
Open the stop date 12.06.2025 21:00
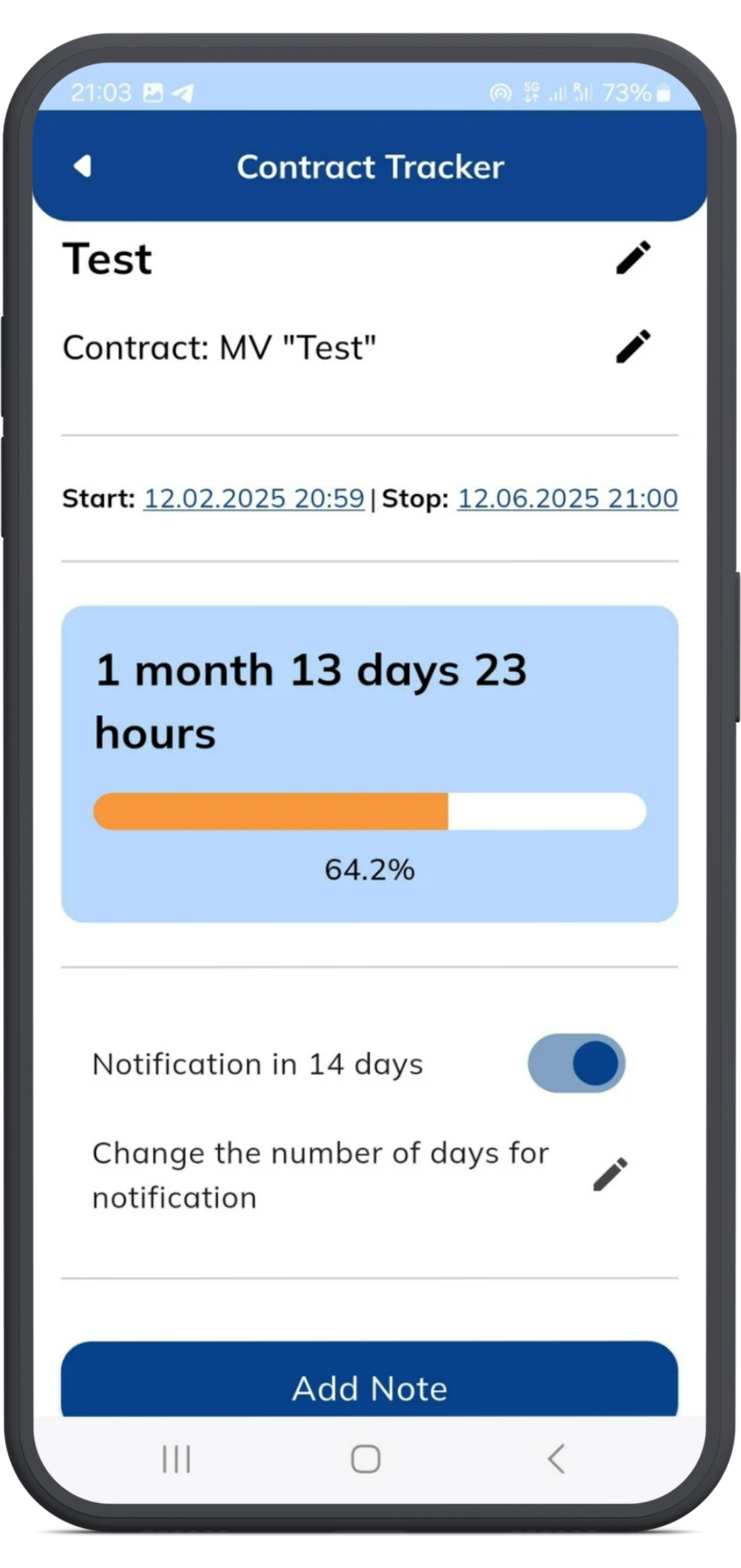[567, 499]
